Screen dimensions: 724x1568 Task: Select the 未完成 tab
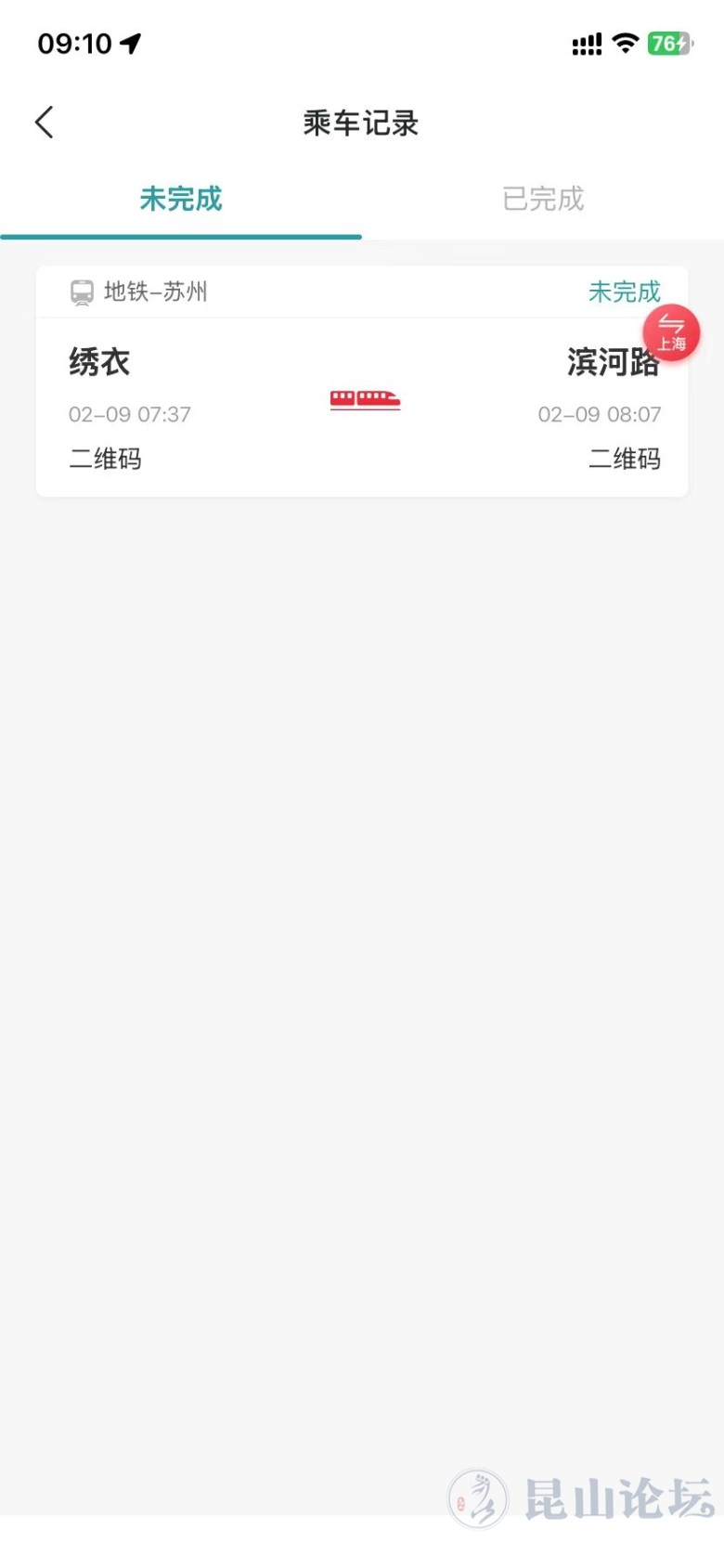tap(181, 199)
